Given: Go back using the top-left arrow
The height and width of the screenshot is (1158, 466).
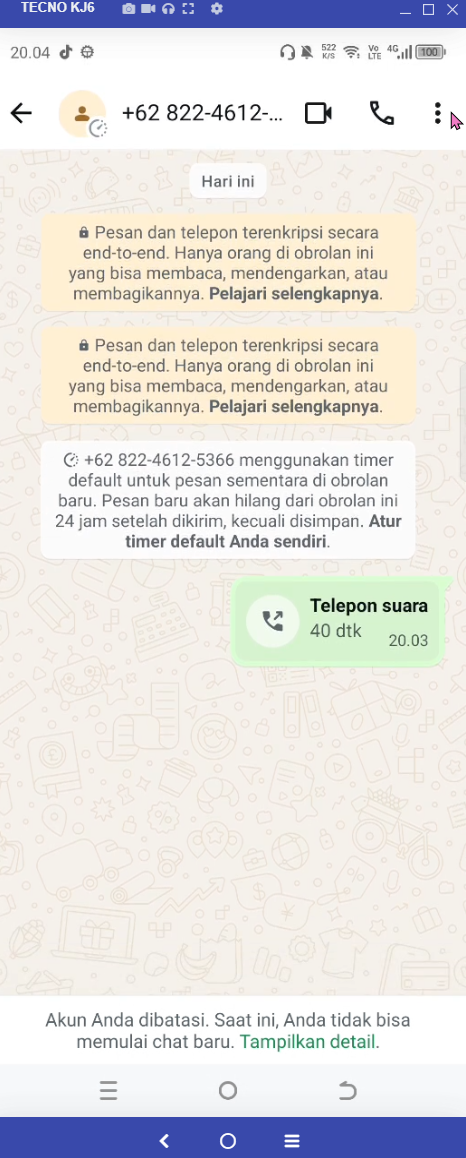Looking at the screenshot, I should (x=21, y=113).
